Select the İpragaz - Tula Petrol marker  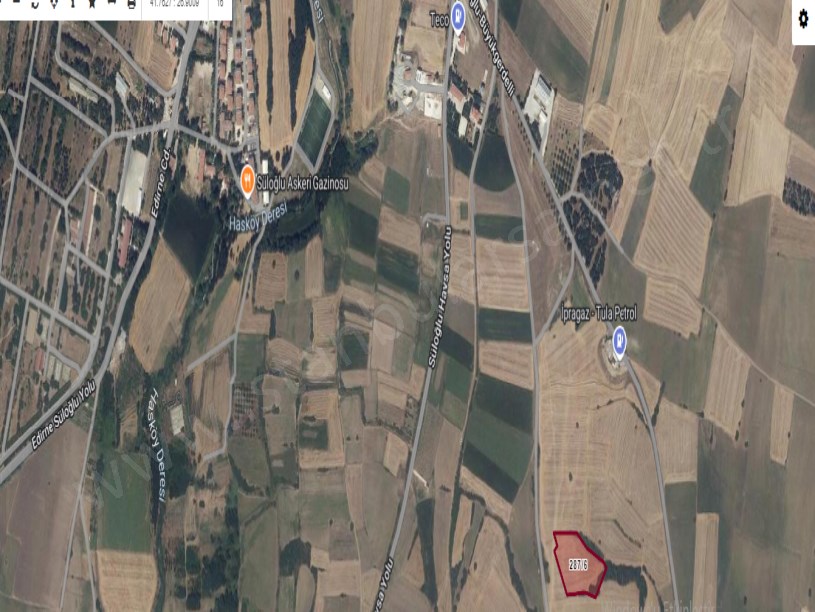(619, 339)
